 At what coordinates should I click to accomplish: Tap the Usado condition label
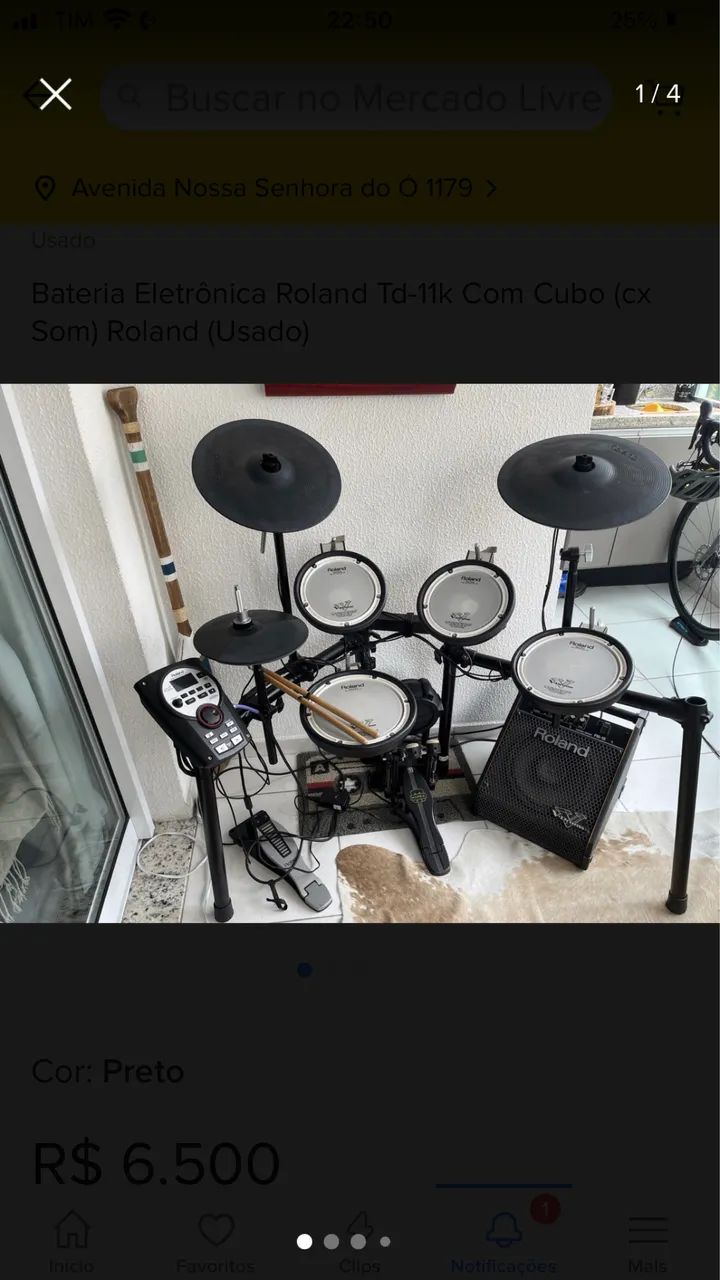click(x=62, y=240)
